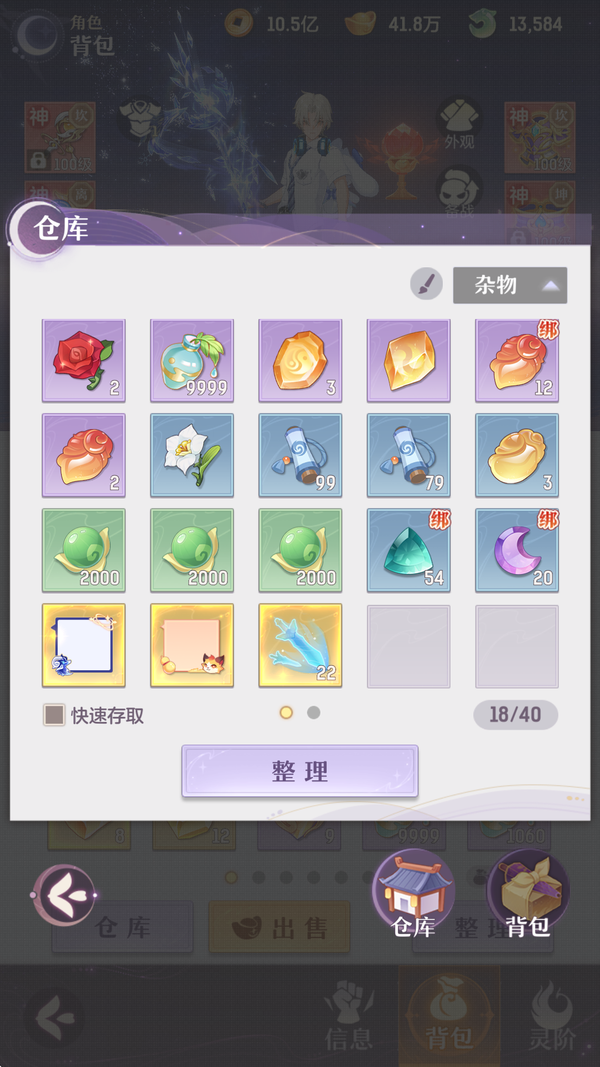Enable the 快速存取 checkbox
Viewport: 600px width, 1067px height.
tap(54, 715)
